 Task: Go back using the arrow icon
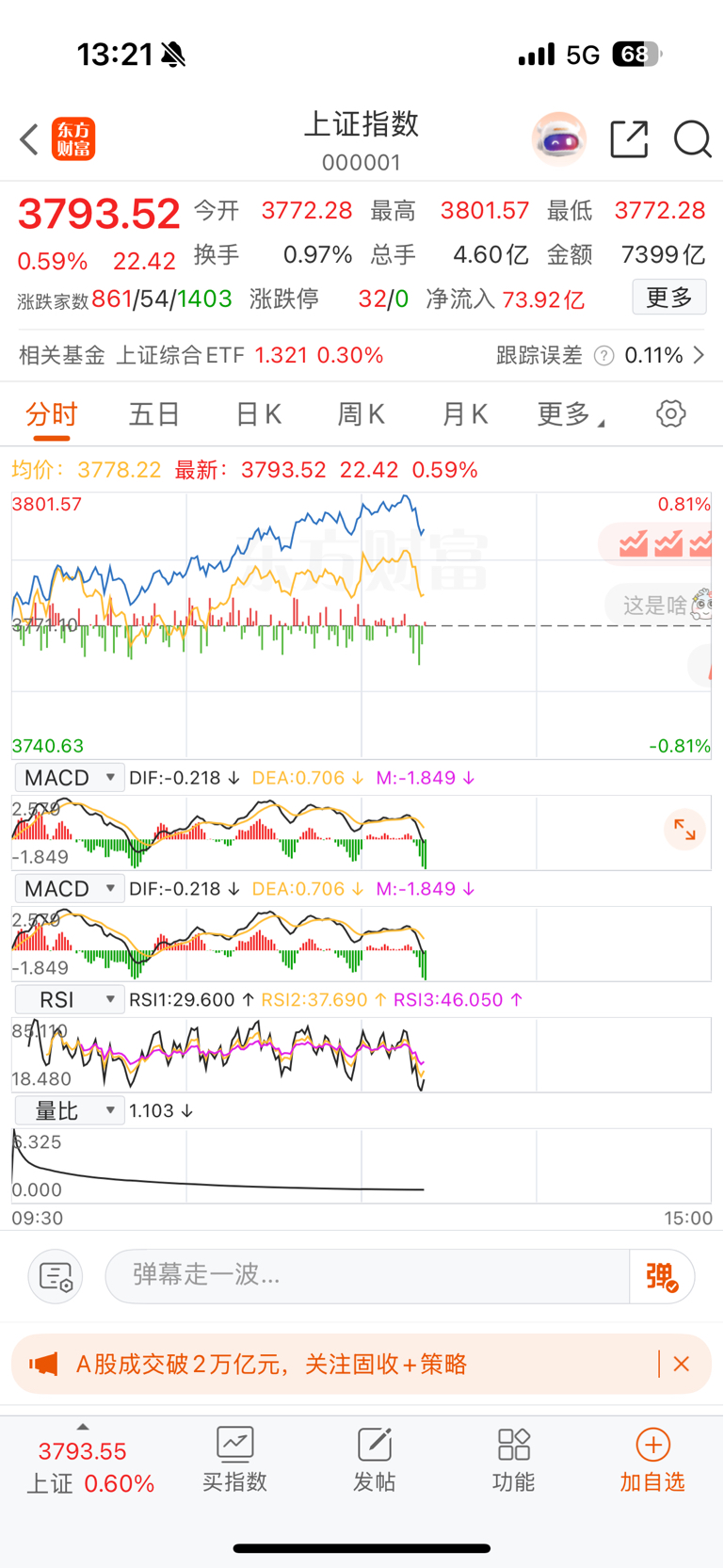point(29,139)
